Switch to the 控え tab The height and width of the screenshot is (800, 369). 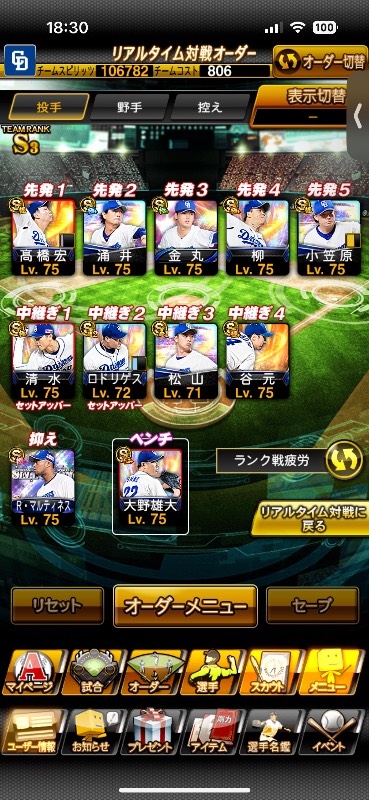pyautogui.click(x=210, y=108)
